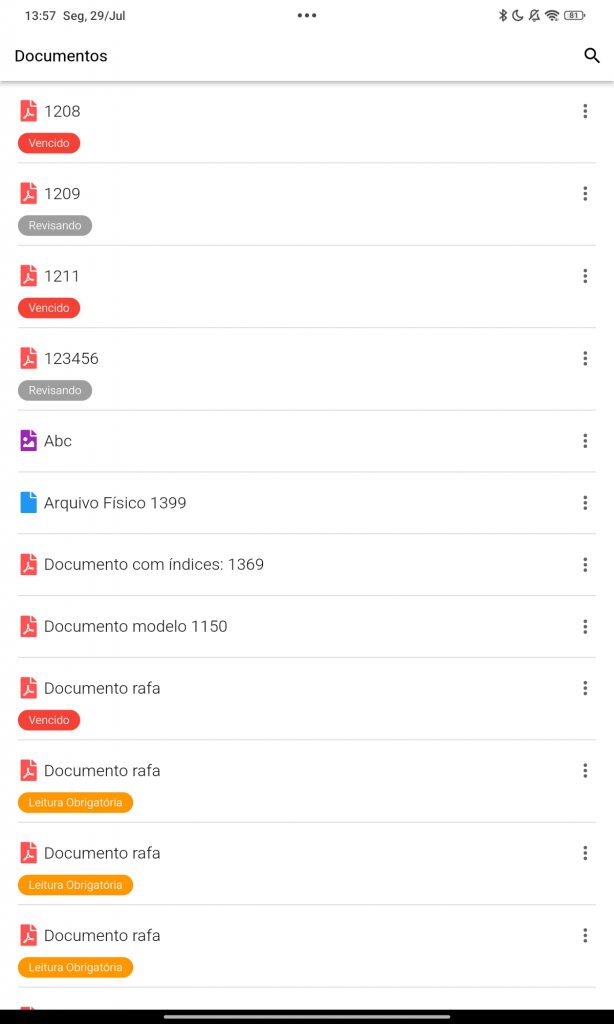The width and height of the screenshot is (614, 1024).
Task: View Documento modelo 1150
Action: (306, 626)
